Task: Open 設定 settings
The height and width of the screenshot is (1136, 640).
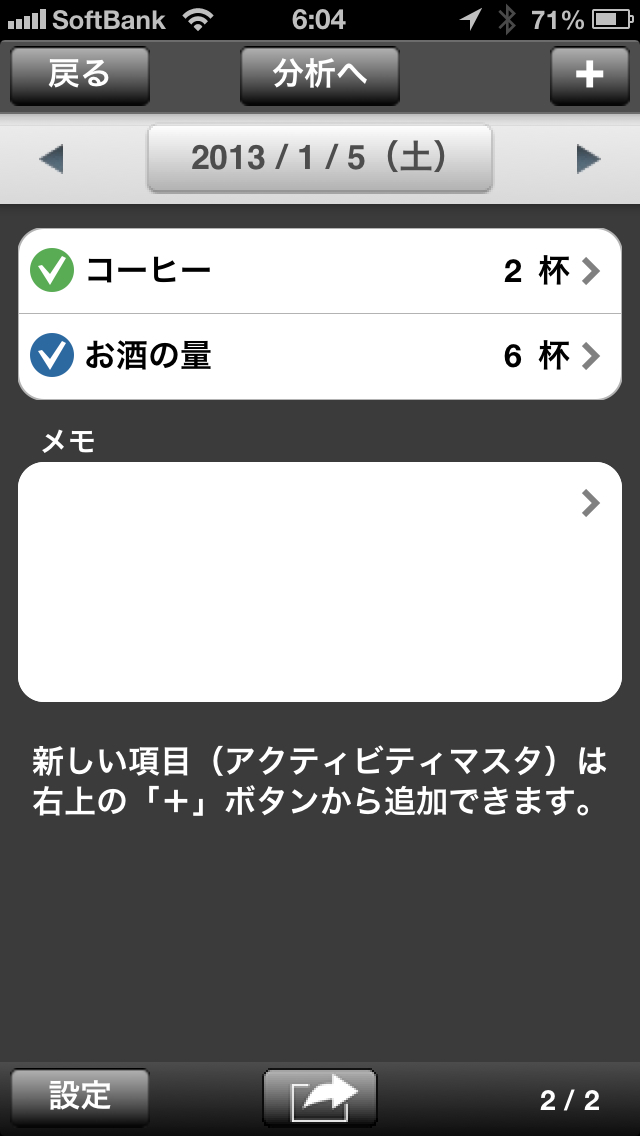Action: coord(80,1097)
